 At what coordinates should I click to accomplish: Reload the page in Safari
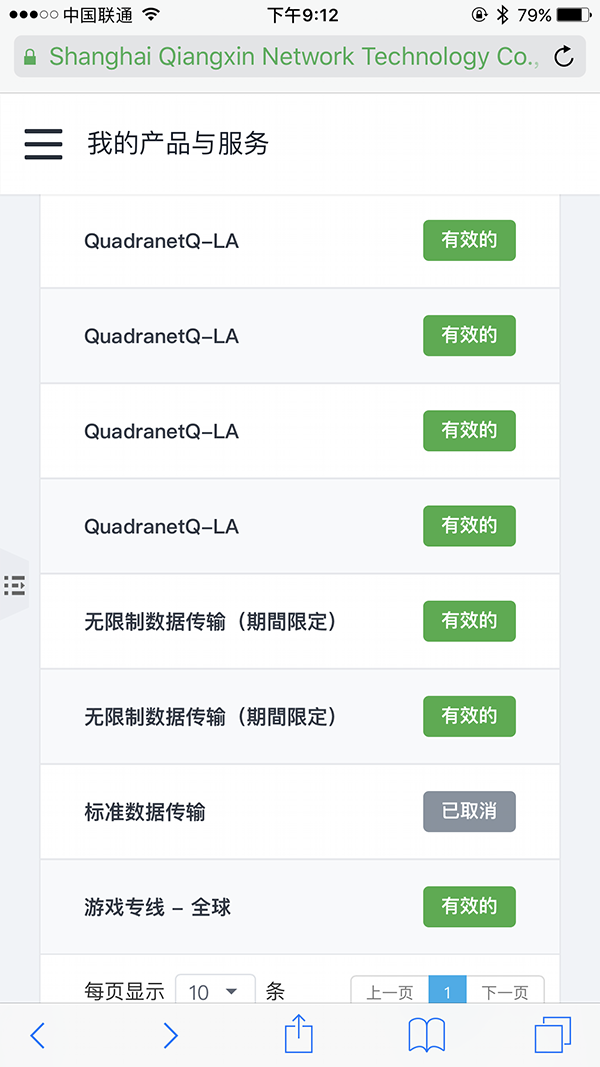pos(563,56)
